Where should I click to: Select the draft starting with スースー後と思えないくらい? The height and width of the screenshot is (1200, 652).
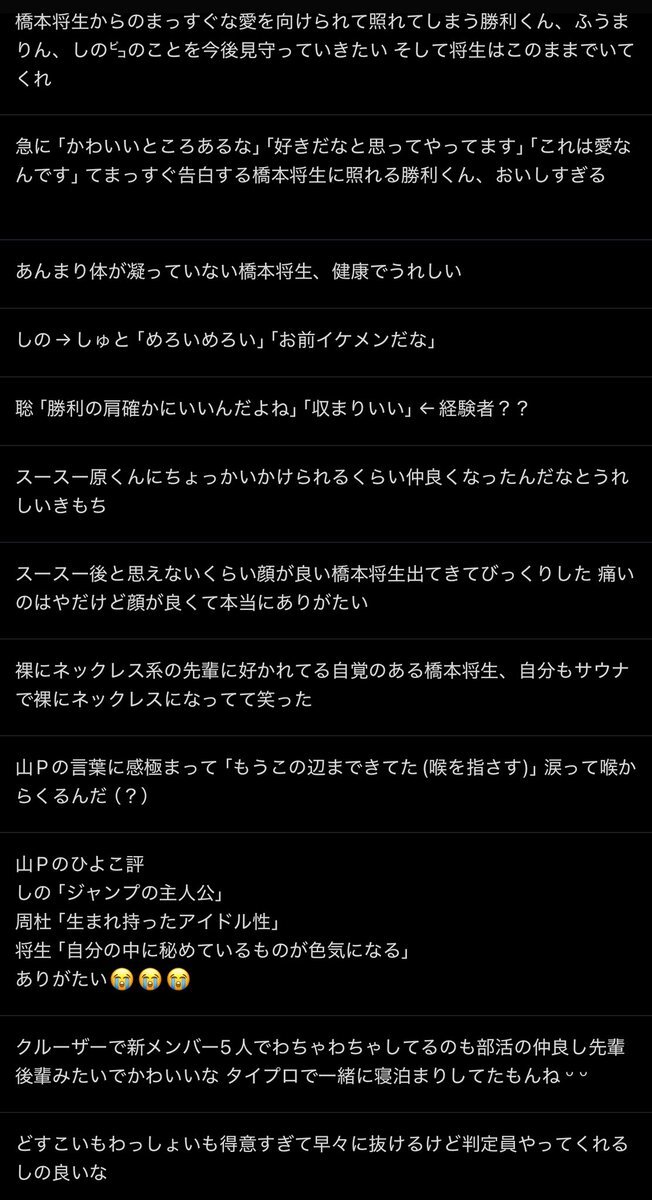click(325, 589)
